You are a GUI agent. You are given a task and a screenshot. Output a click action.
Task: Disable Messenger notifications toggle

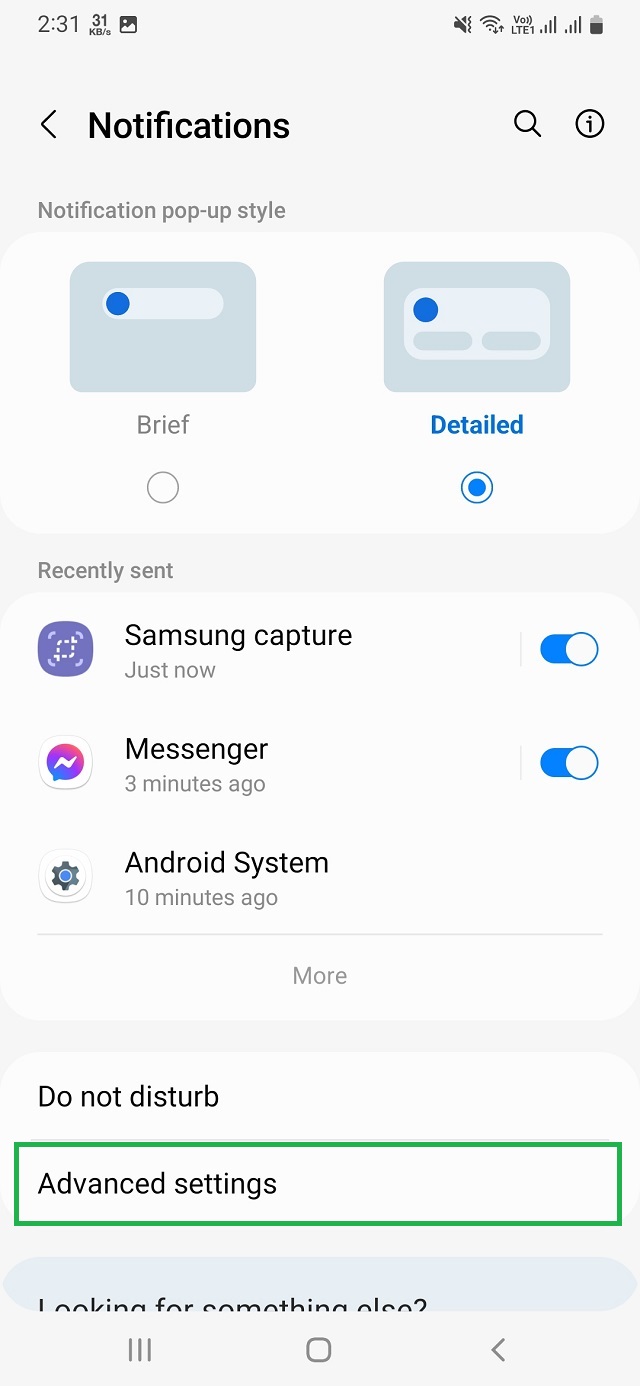(x=569, y=764)
